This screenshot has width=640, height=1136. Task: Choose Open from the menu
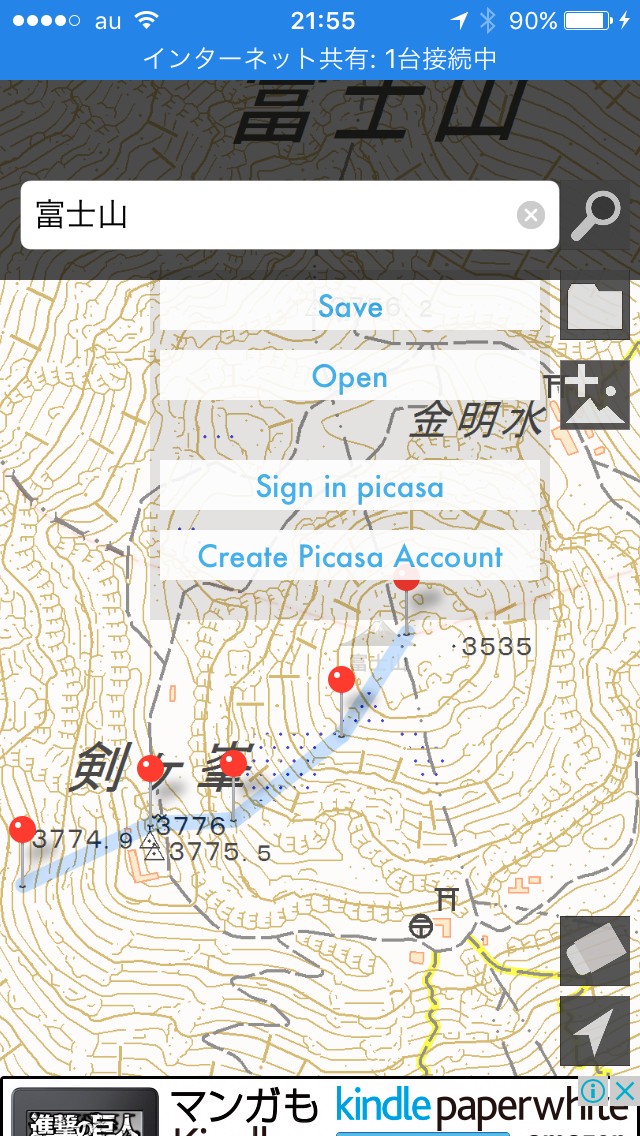pos(350,377)
